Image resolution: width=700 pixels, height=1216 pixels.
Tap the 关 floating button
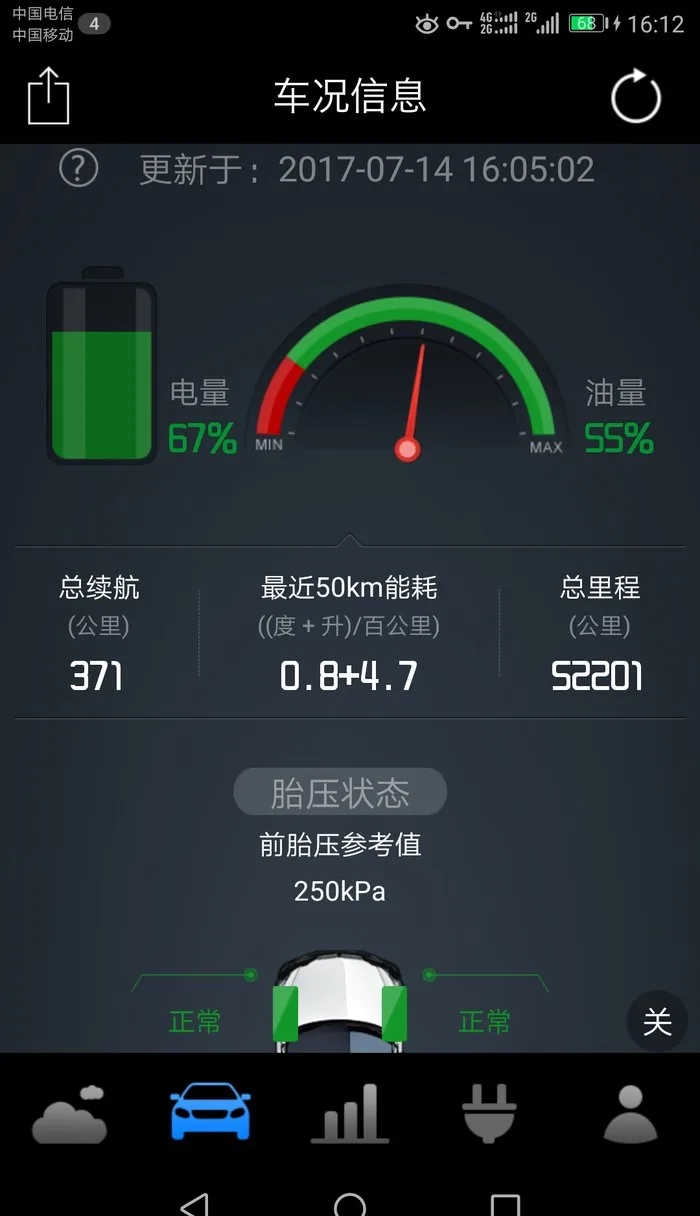pyautogui.click(x=657, y=1022)
